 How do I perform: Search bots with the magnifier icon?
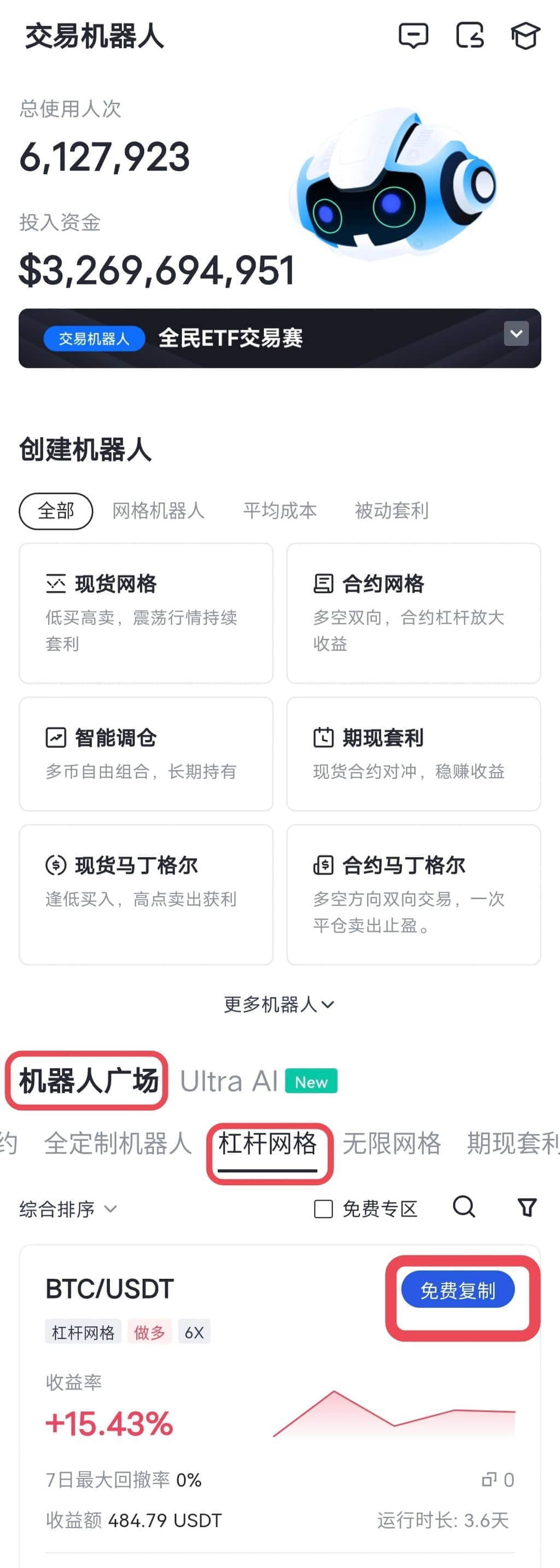464,1206
